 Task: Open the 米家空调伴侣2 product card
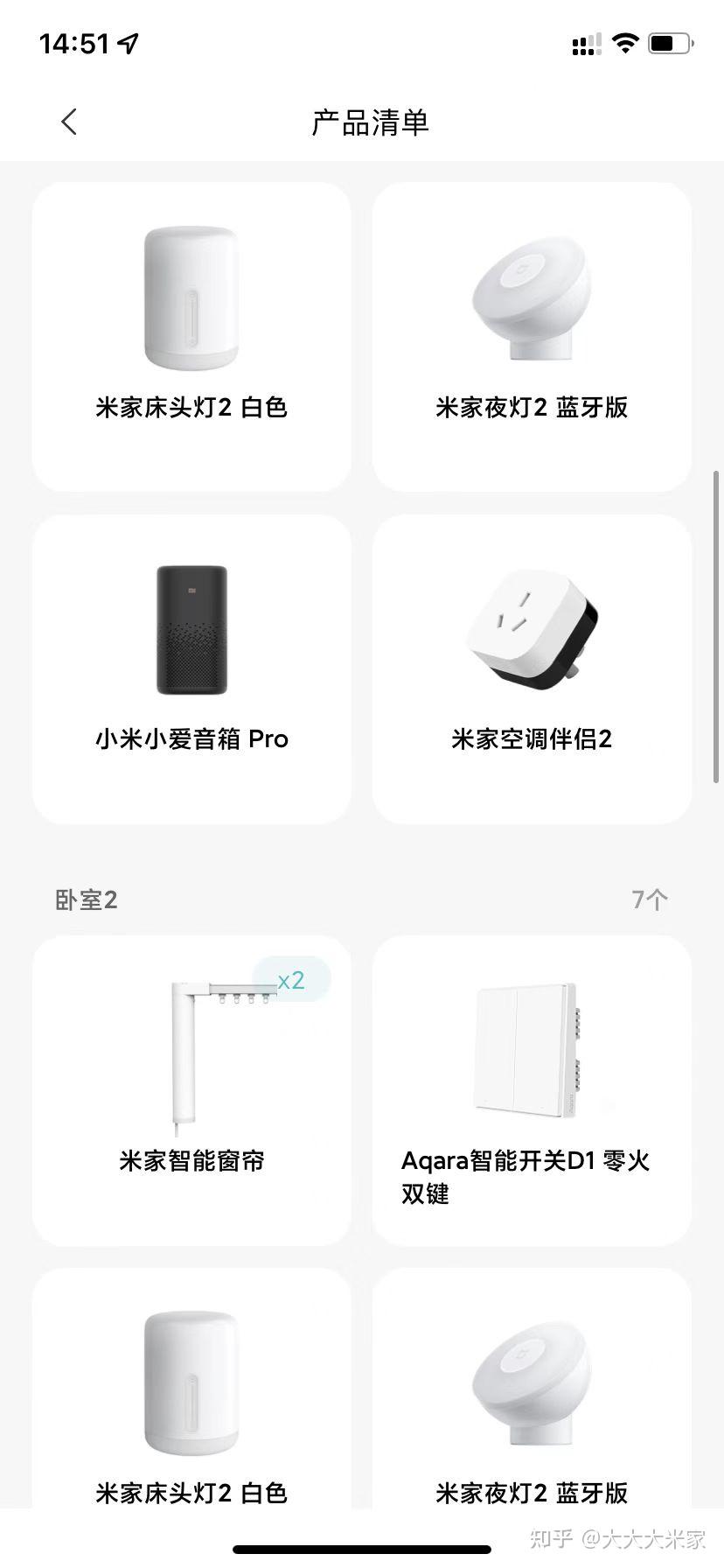(532, 668)
